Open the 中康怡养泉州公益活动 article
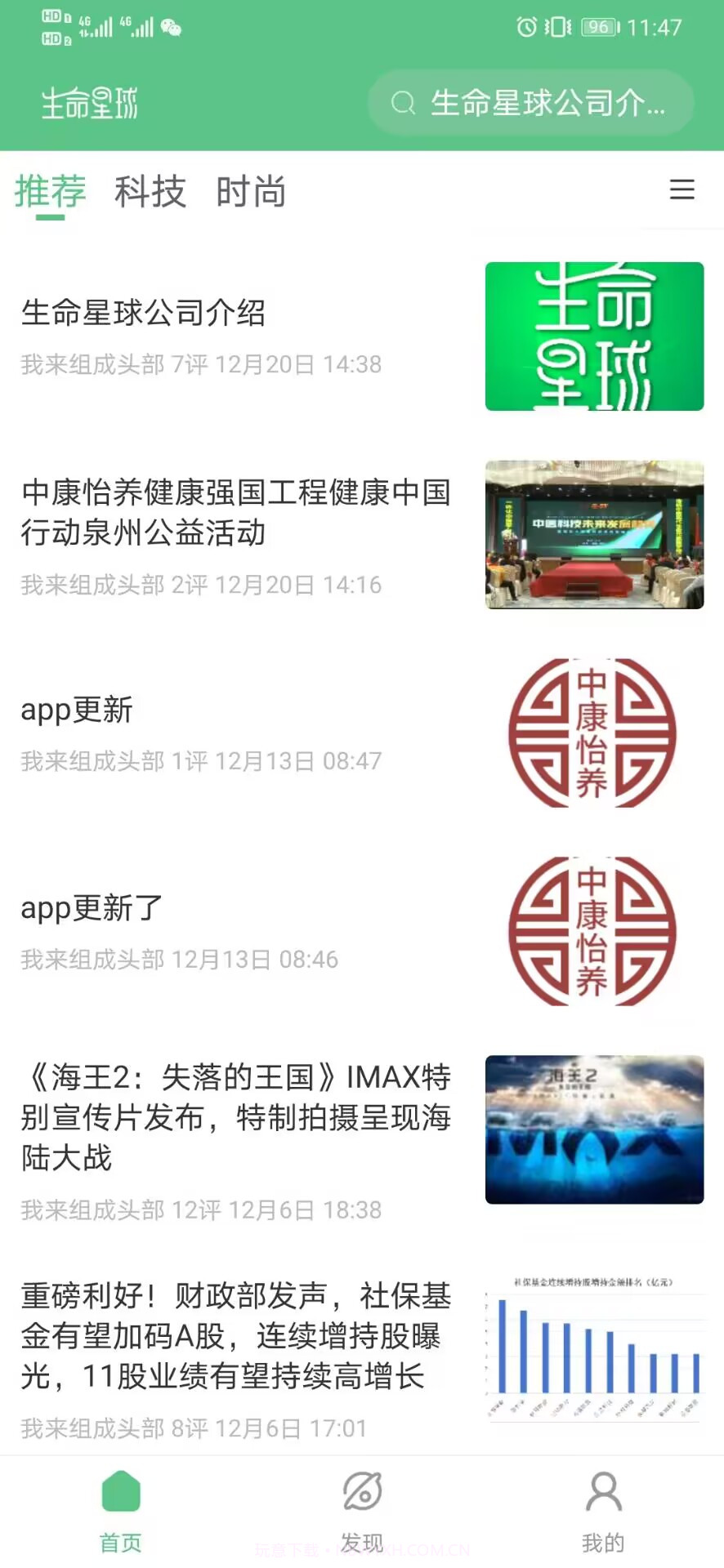 pos(235,513)
